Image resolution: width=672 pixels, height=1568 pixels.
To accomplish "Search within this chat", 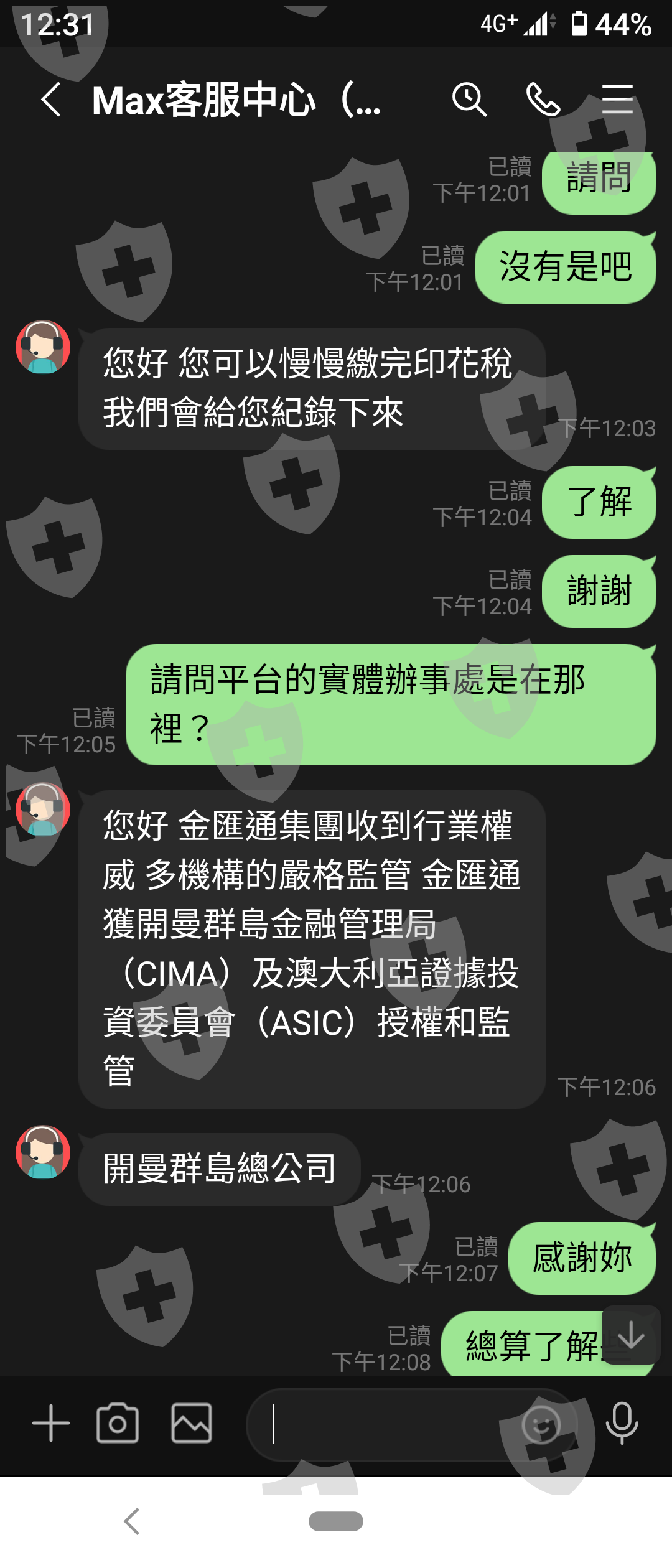I will pyautogui.click(x=469, y=100).
